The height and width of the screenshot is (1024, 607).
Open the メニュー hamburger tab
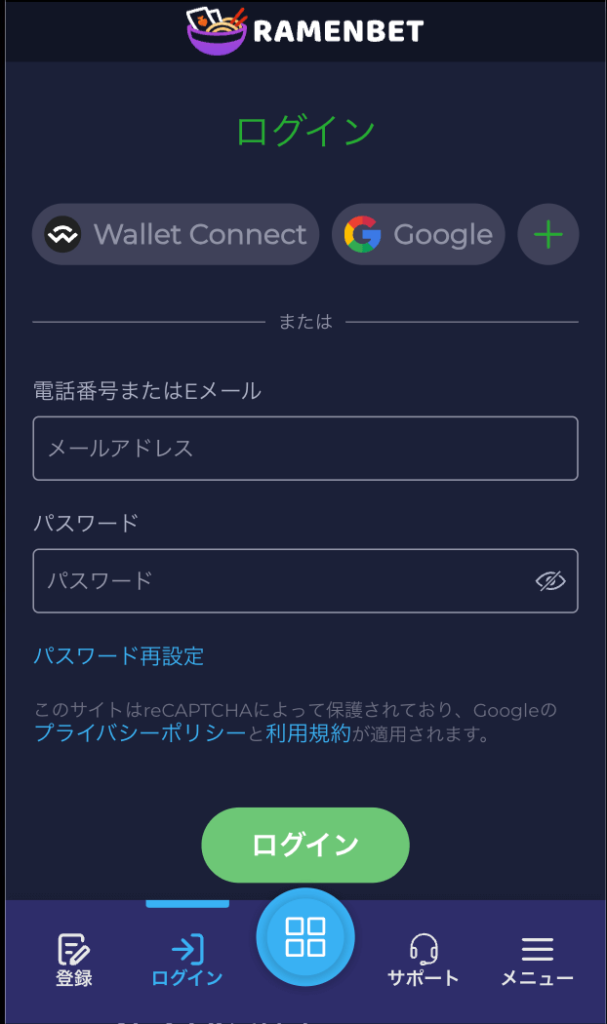(537, 960)
